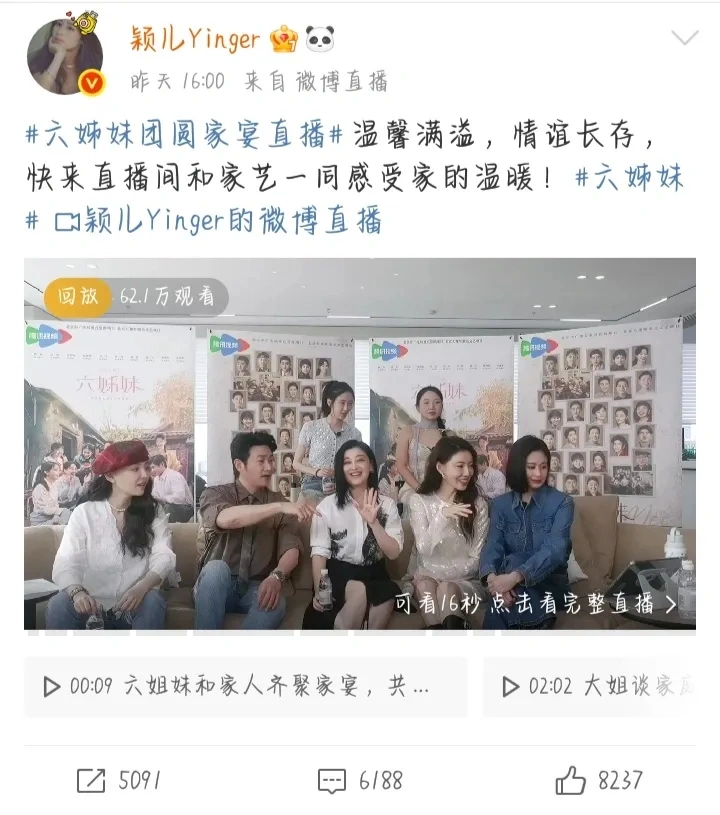
Task: Open the 颖儿Yinger username link
Action: click(195, 39)
